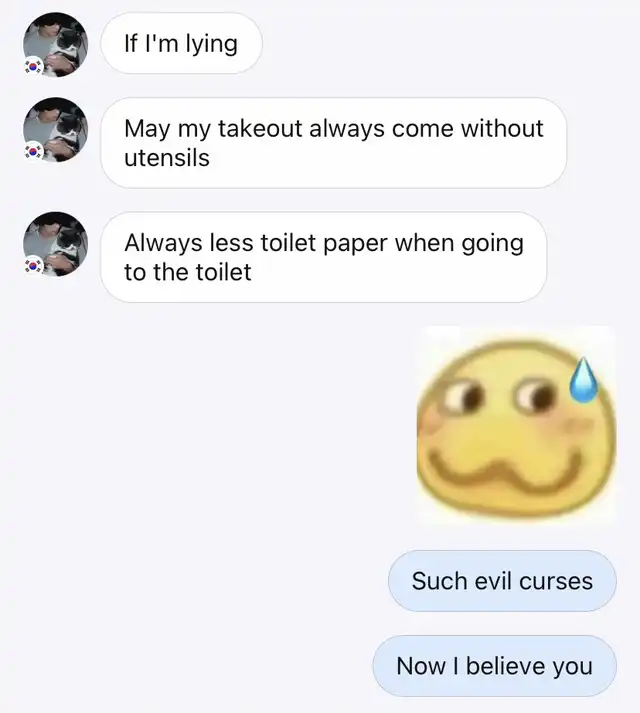Open the sweating emoji sticker
Image resolution: width=640 pixels, height=713 pixels.
[514, 425]
